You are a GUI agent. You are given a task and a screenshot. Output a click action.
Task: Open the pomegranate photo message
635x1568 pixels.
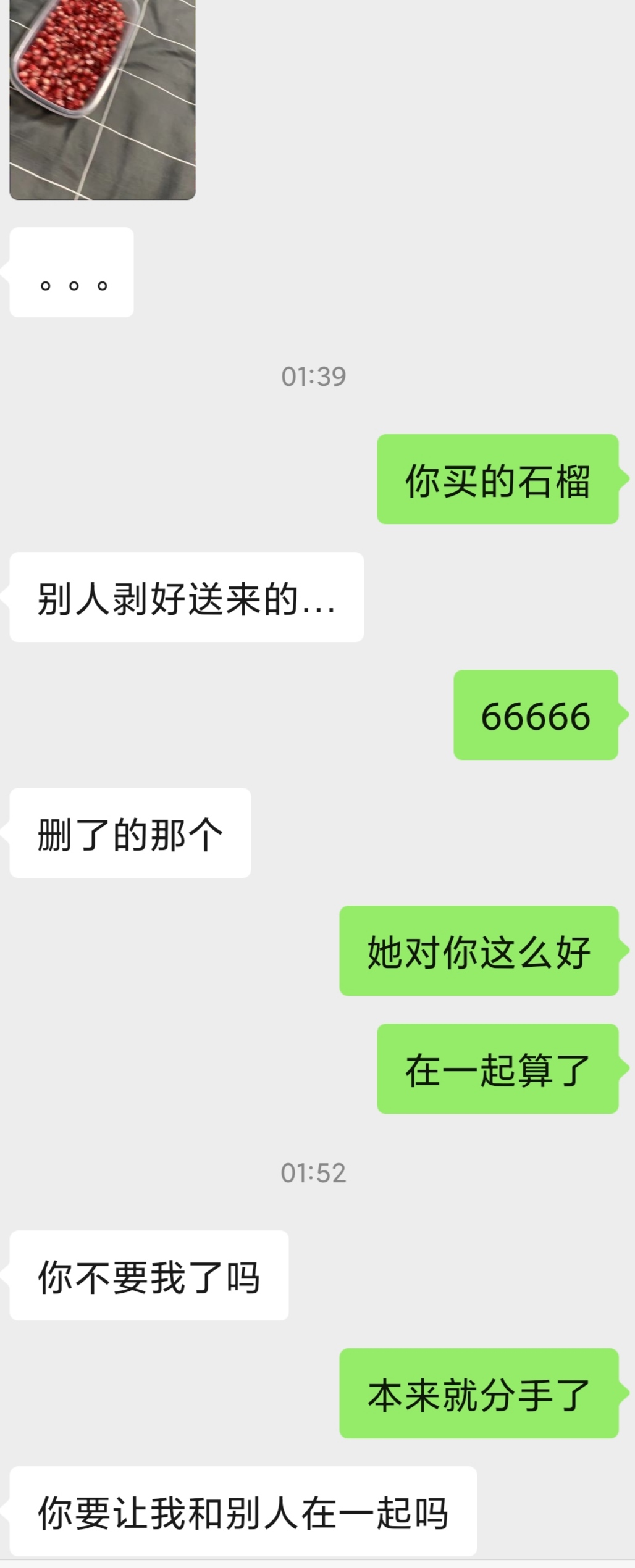coord(103,99)
